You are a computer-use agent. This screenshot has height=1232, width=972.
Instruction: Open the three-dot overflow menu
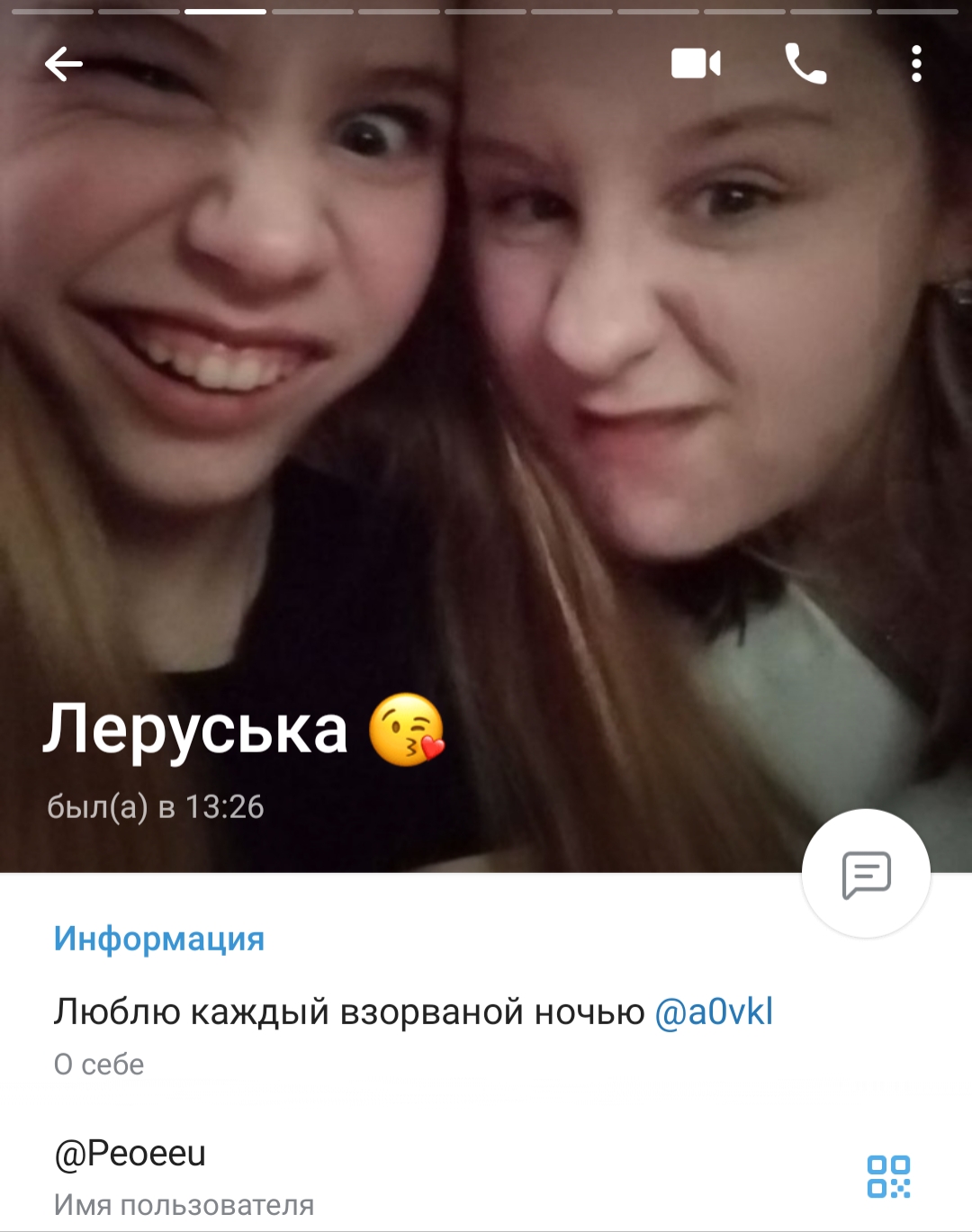click(x=916, y=64)
